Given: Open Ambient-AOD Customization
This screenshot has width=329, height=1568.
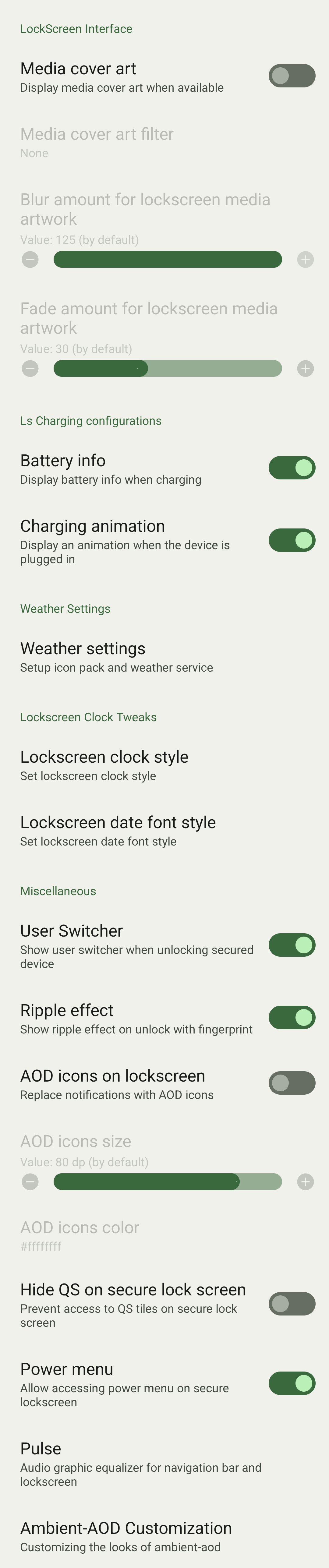Looking at the screenshot, I should (126, 1536).
